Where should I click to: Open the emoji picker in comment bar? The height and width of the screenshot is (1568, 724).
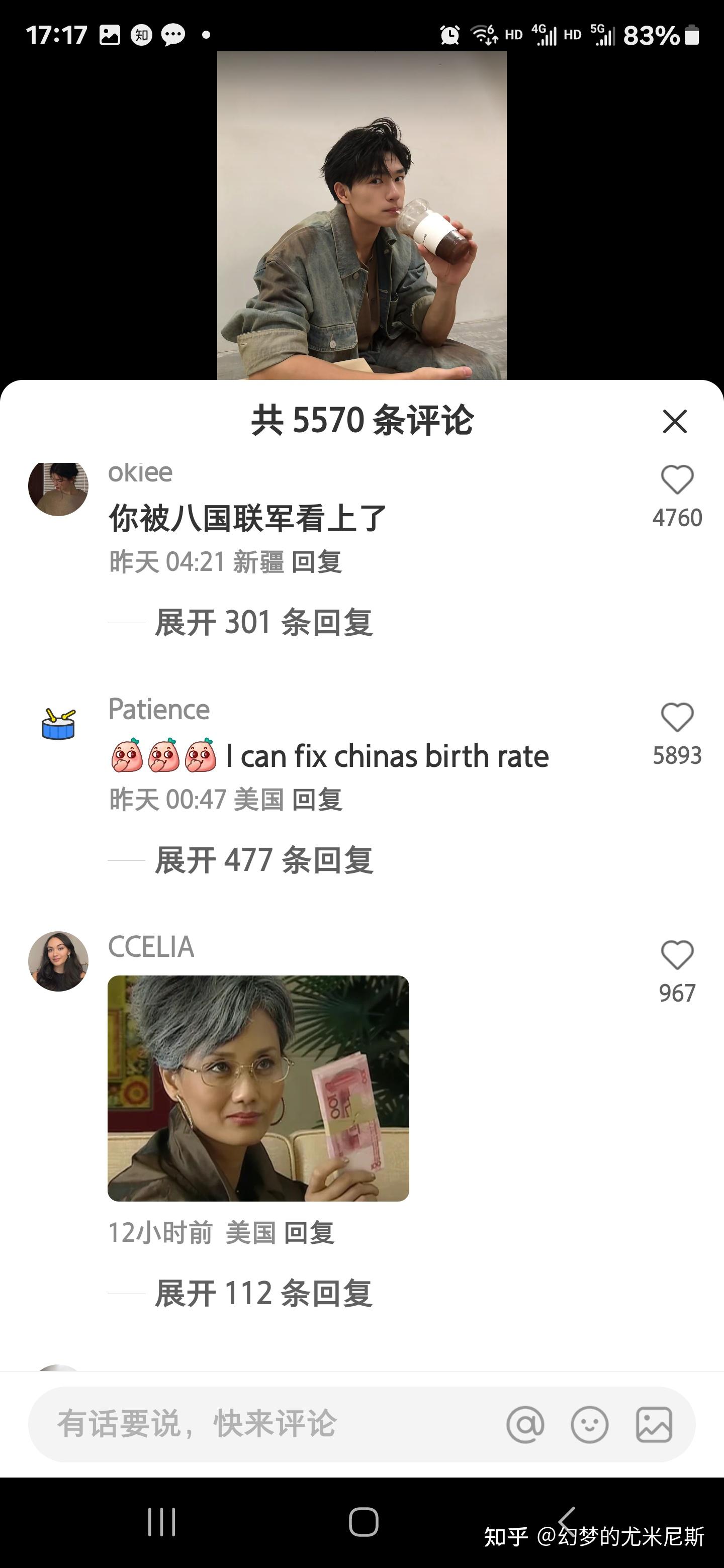589,1425
